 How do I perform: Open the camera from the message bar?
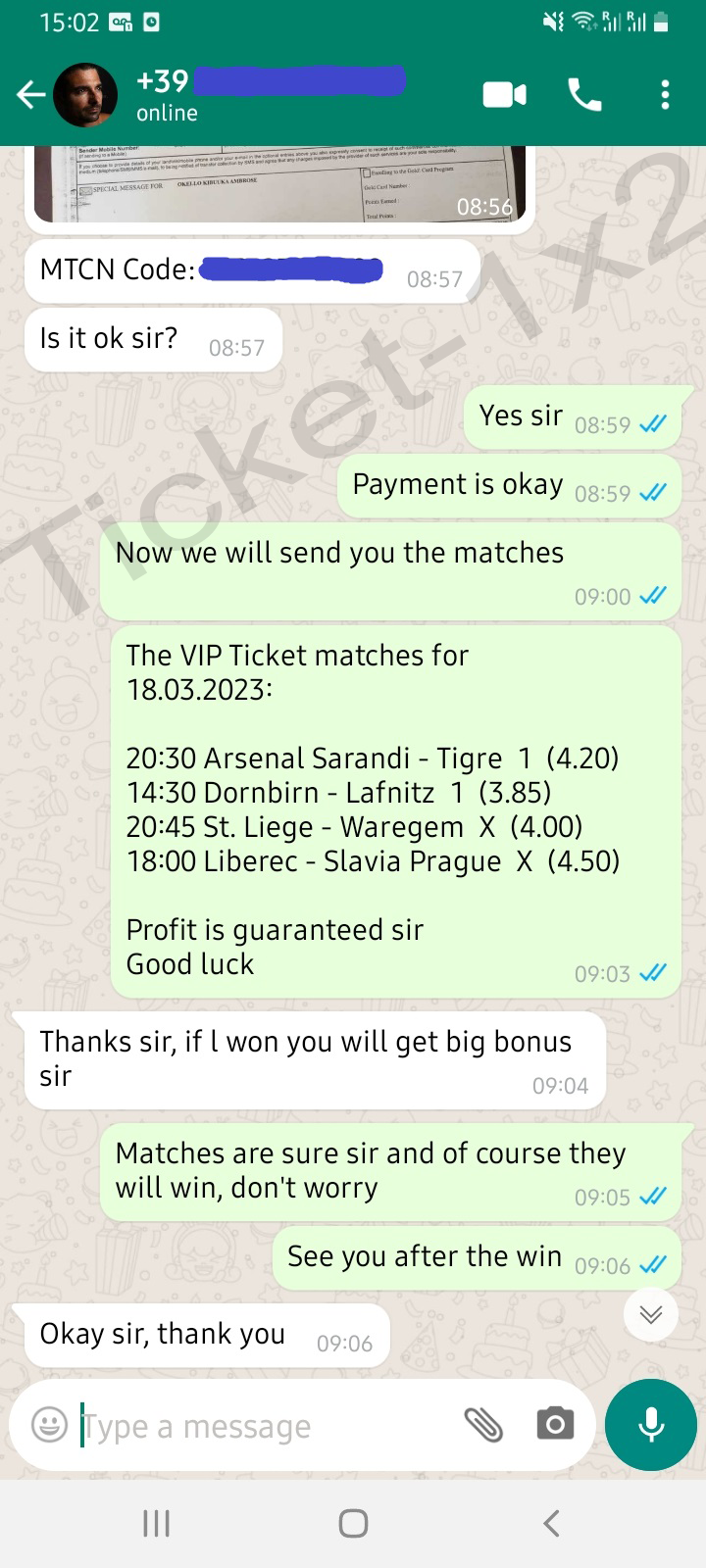pos(555,1424)
